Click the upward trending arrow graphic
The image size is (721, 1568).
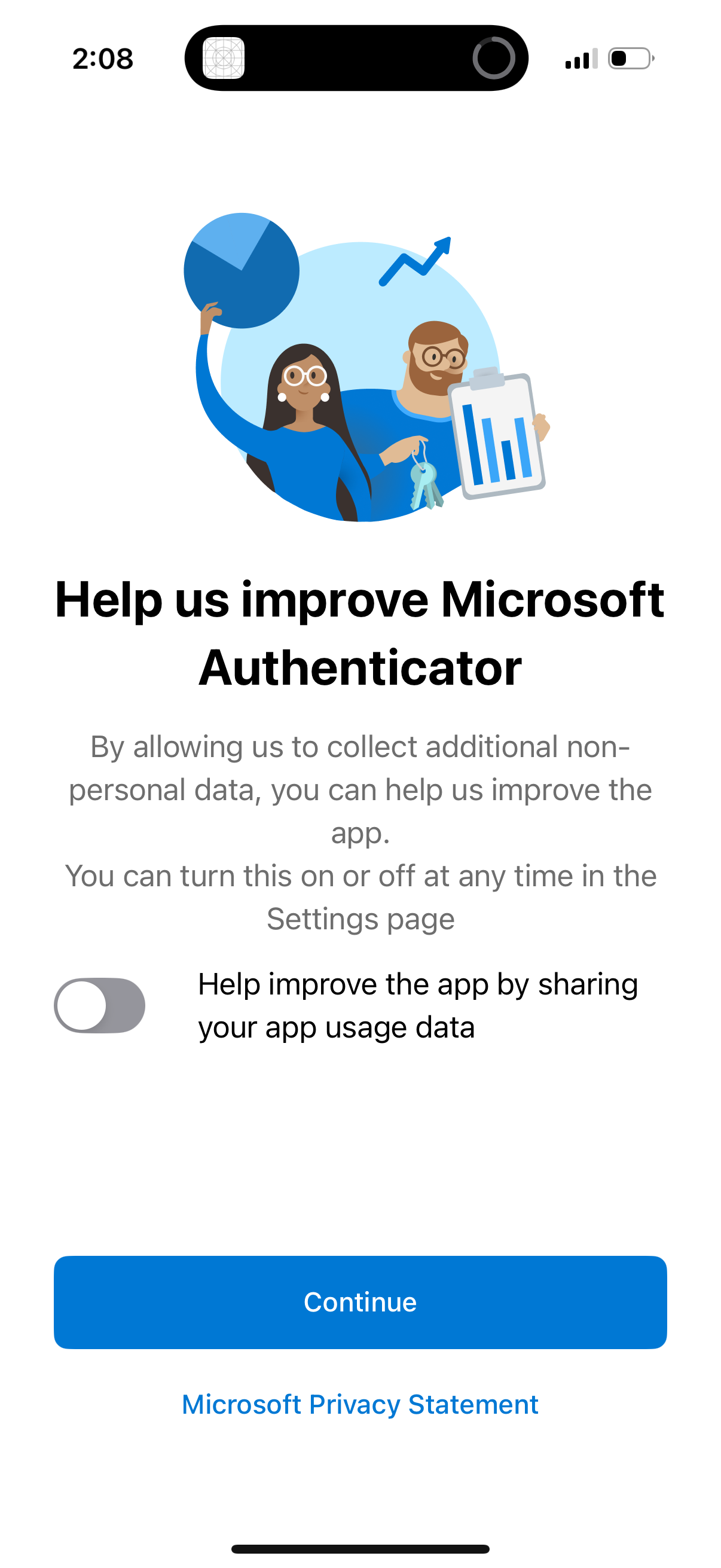[417, 262]
